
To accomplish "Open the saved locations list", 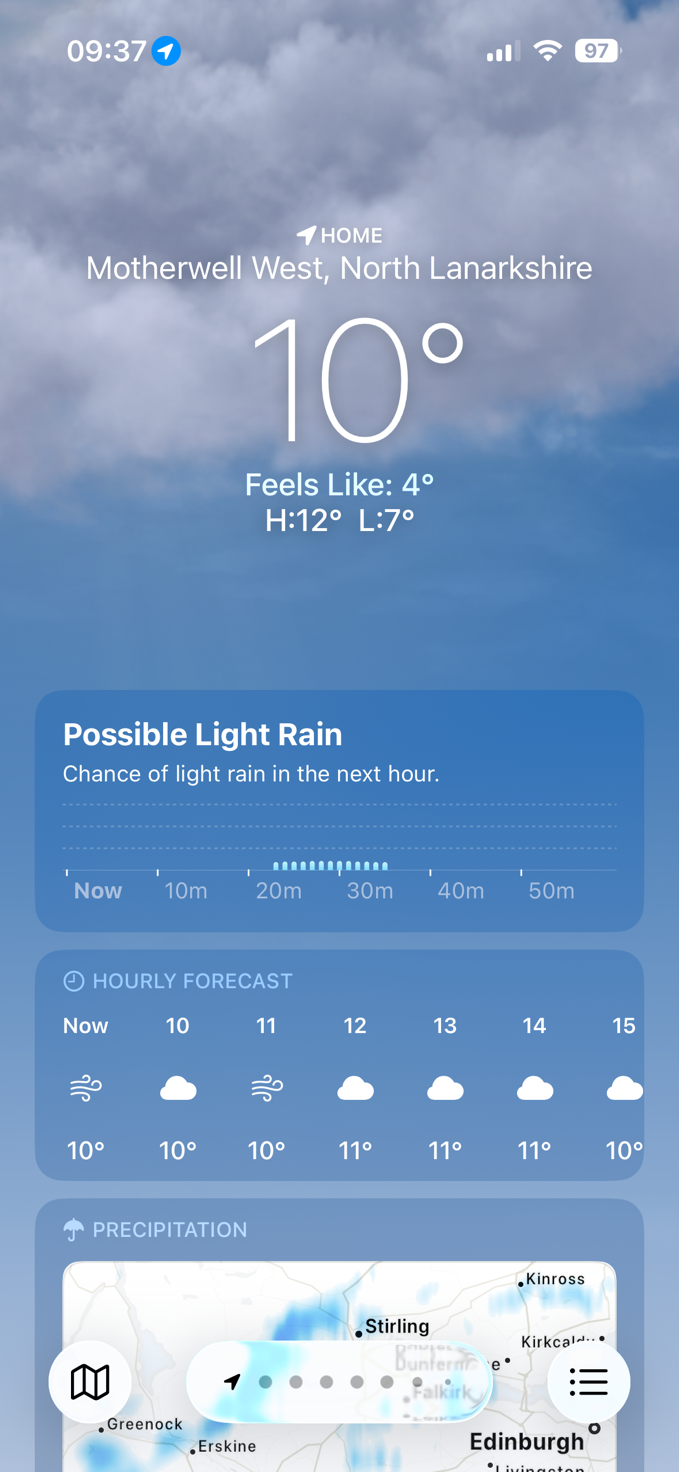I will pos(589,1382).
